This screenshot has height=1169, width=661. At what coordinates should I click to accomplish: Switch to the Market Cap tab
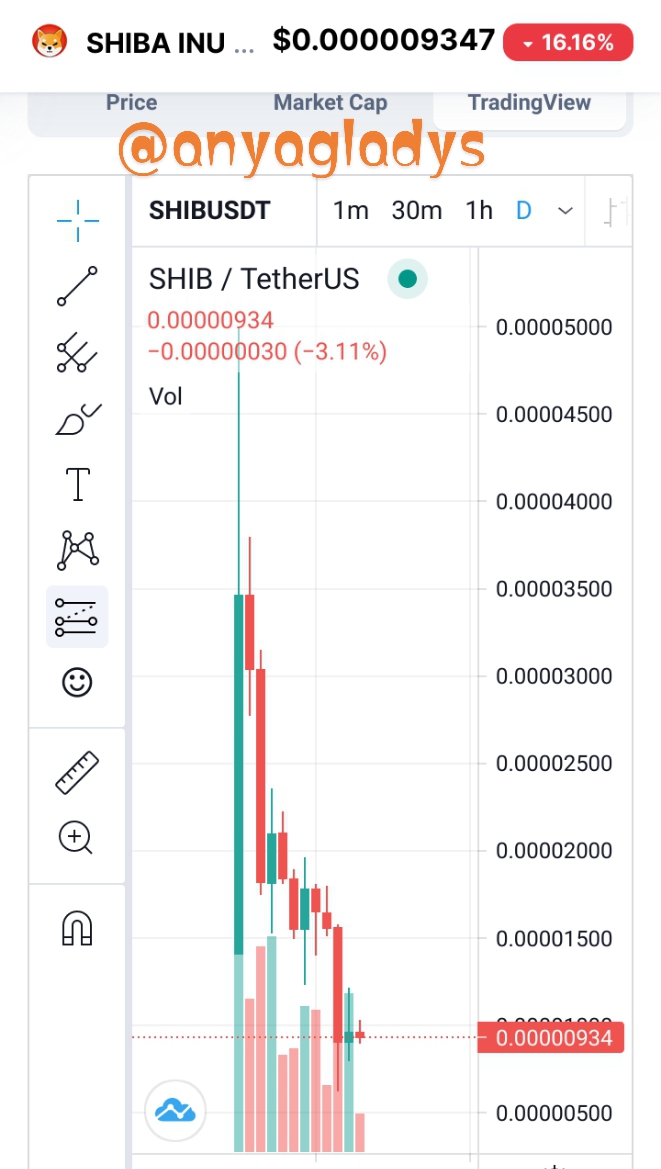click(330, 103)
